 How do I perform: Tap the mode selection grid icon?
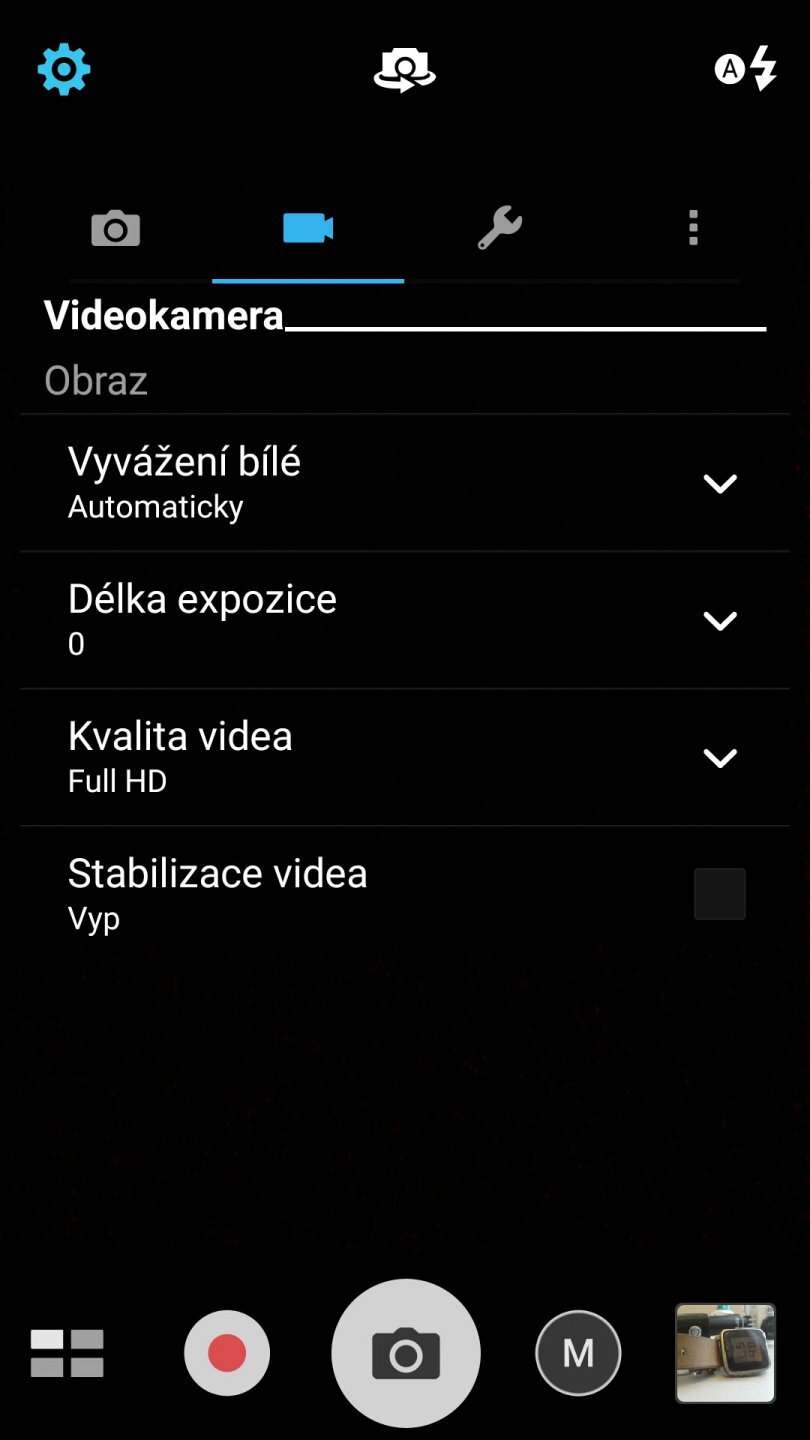[67, 1352]
